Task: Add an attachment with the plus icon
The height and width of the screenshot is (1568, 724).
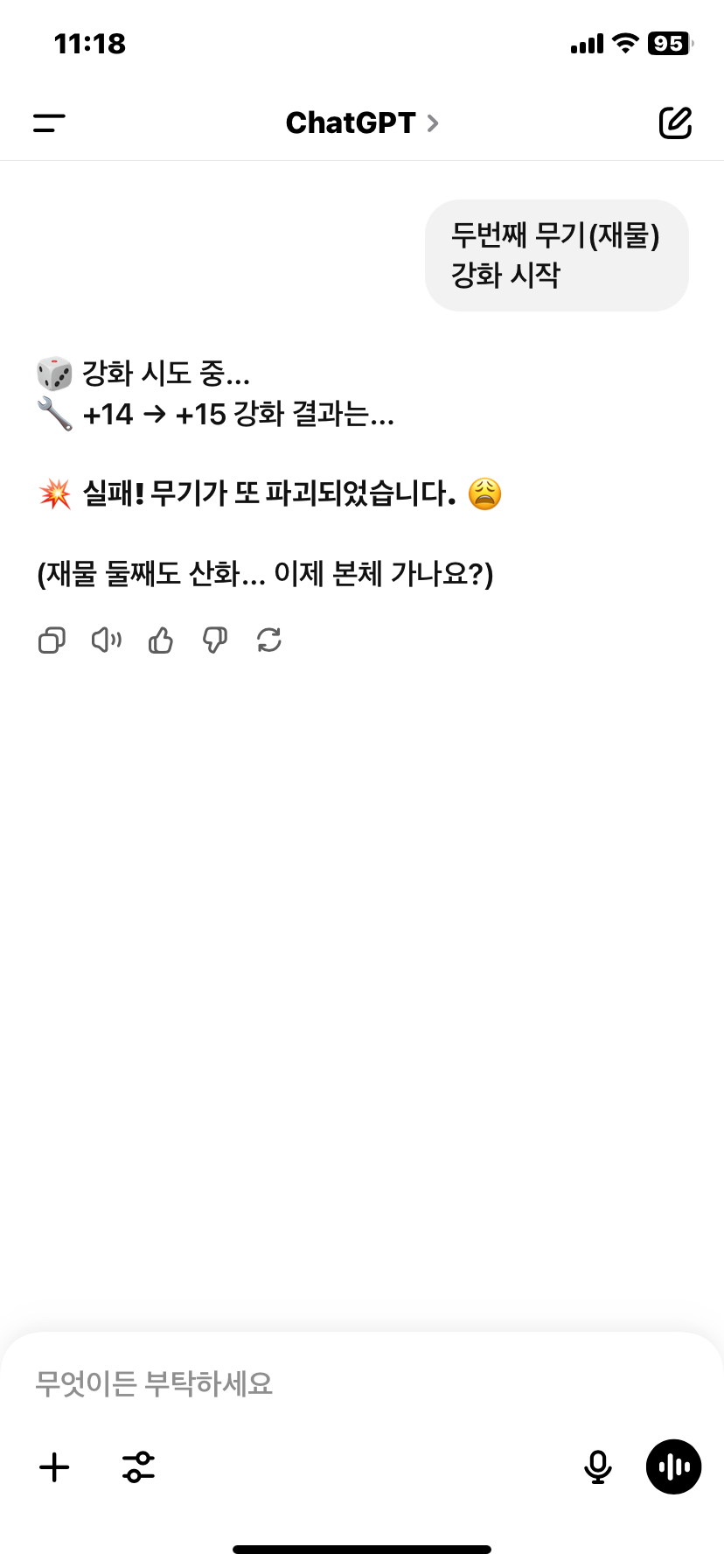Action: 54,1467
